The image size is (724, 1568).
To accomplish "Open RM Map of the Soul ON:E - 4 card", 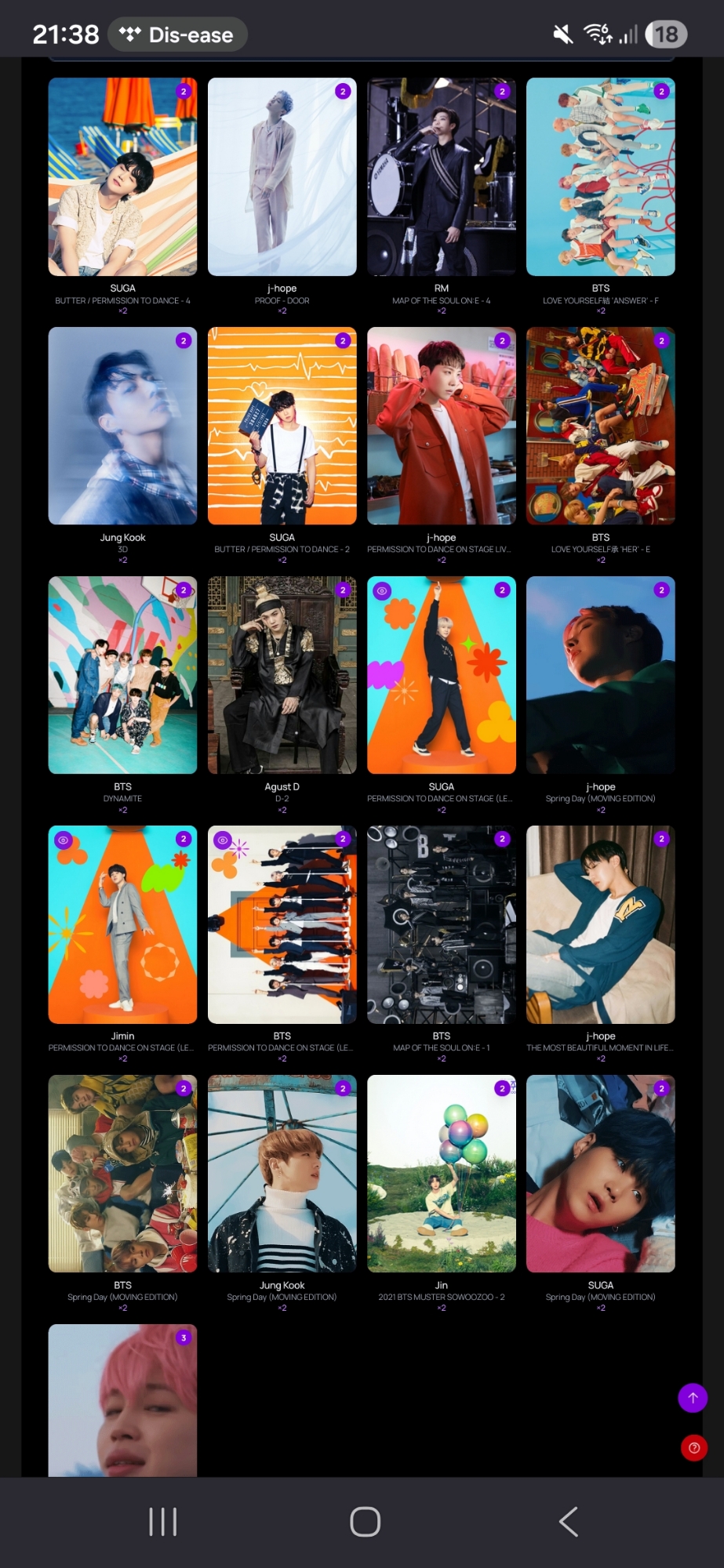I will (x=442, y=176).
